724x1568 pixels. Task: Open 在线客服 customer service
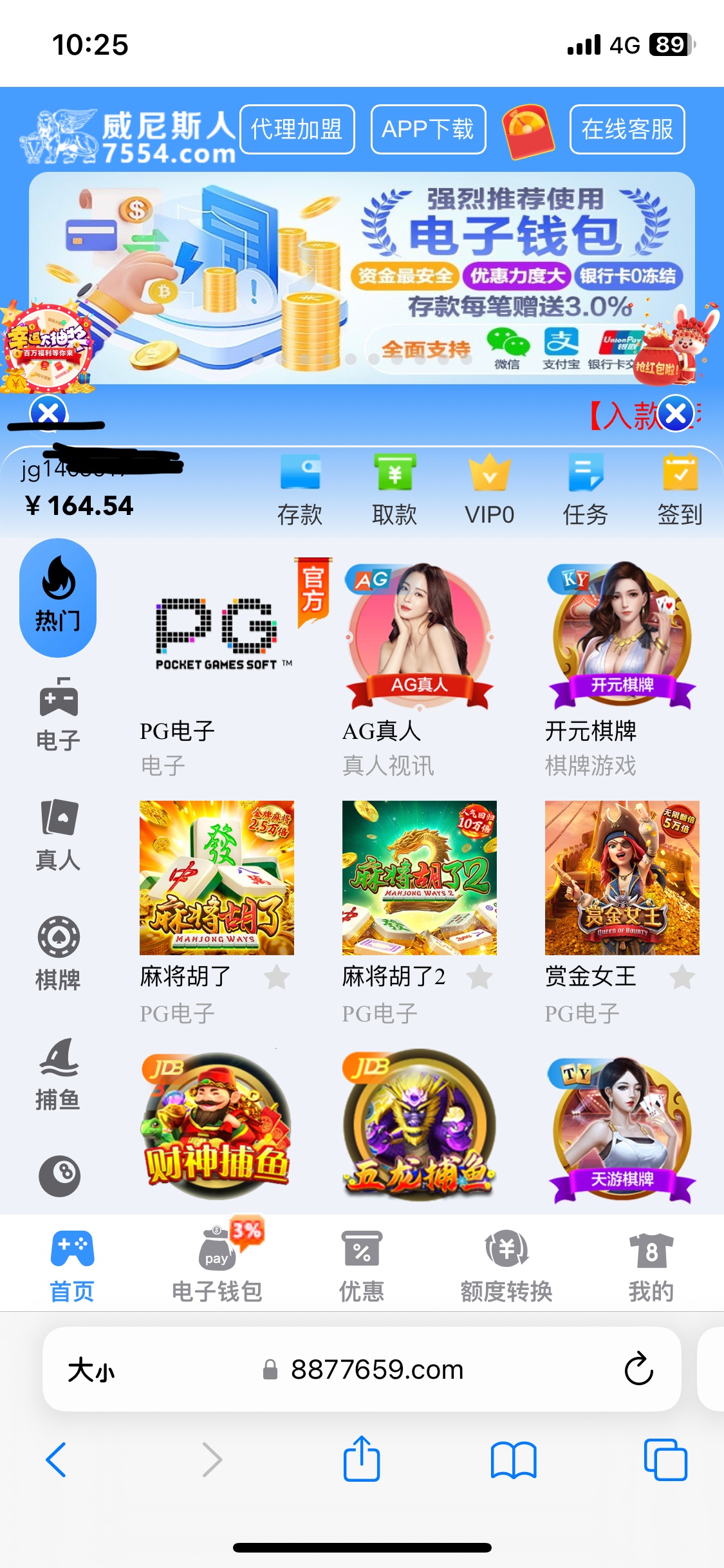point(627,129)
